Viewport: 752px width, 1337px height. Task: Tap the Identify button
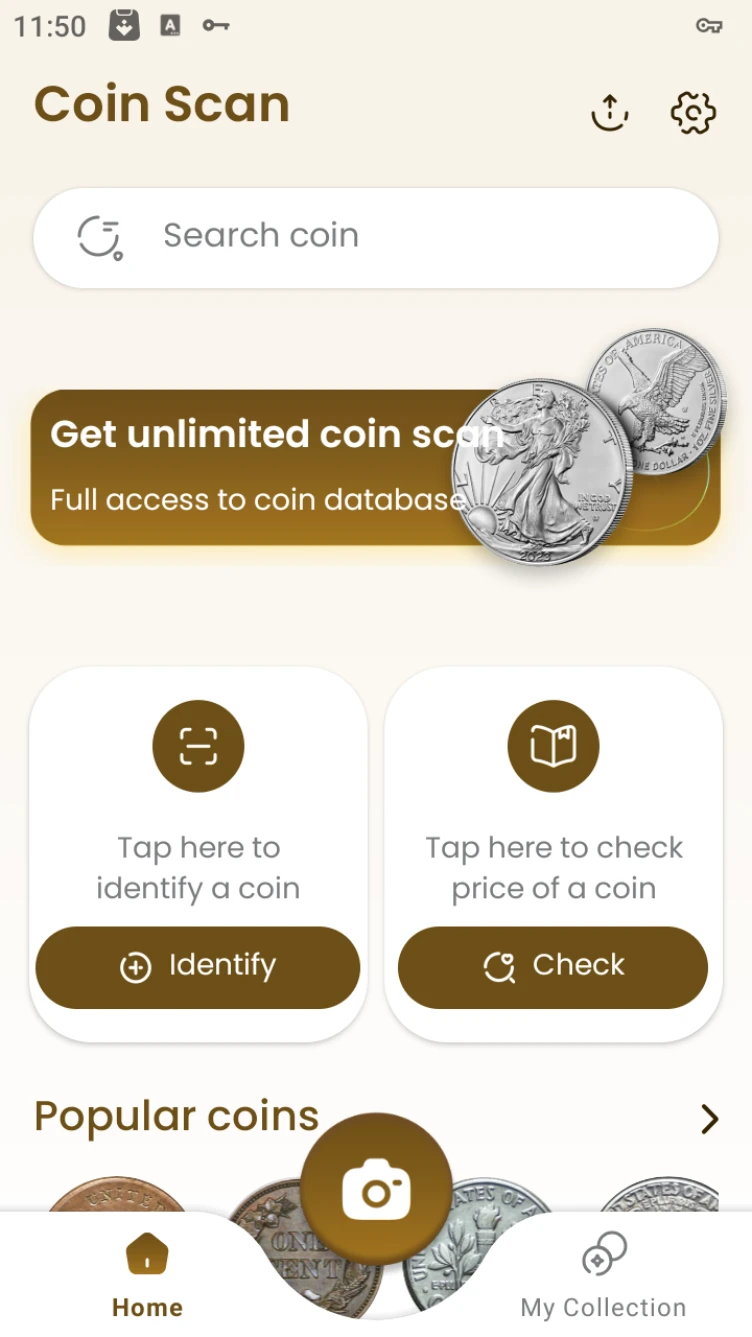click(x=198, y=967)
